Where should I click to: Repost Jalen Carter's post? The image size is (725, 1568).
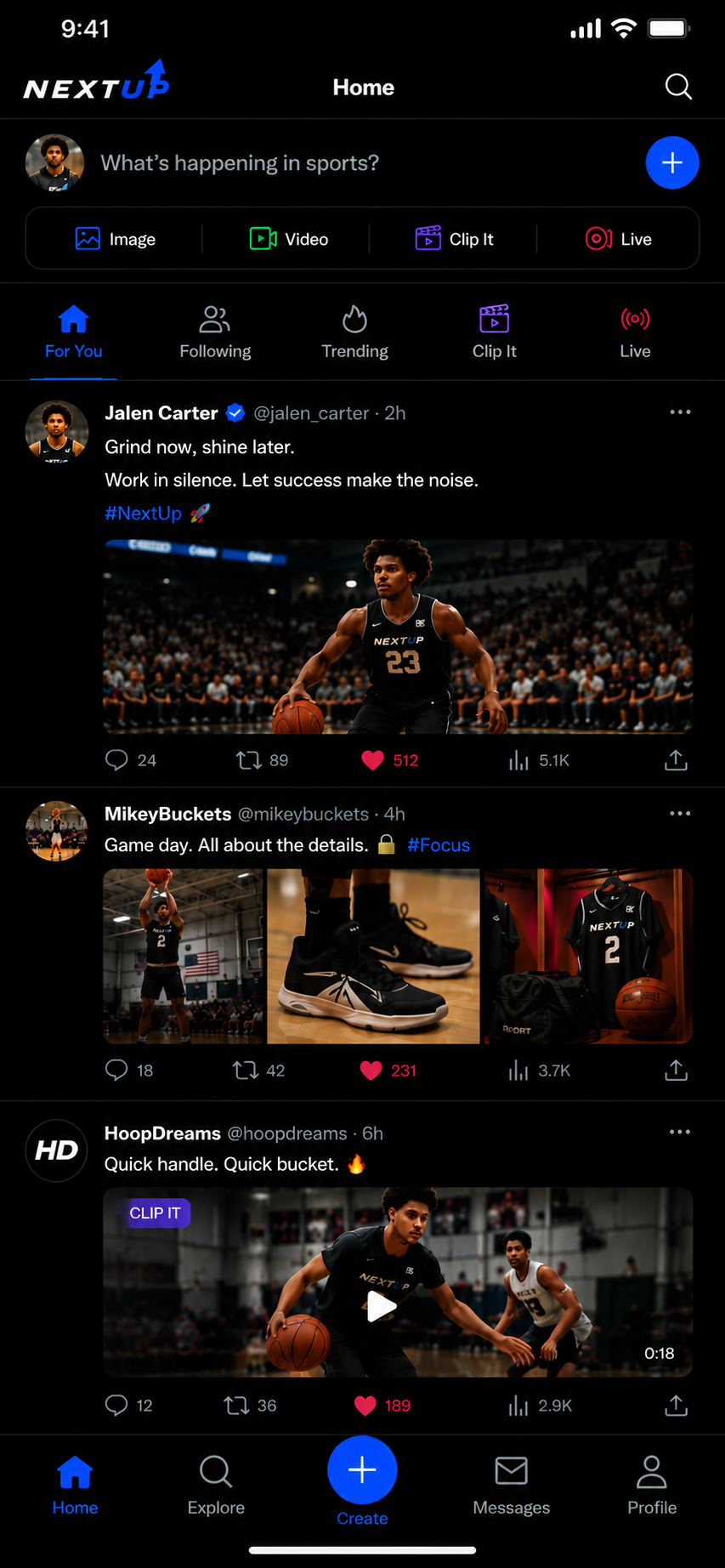coord(262,760)
